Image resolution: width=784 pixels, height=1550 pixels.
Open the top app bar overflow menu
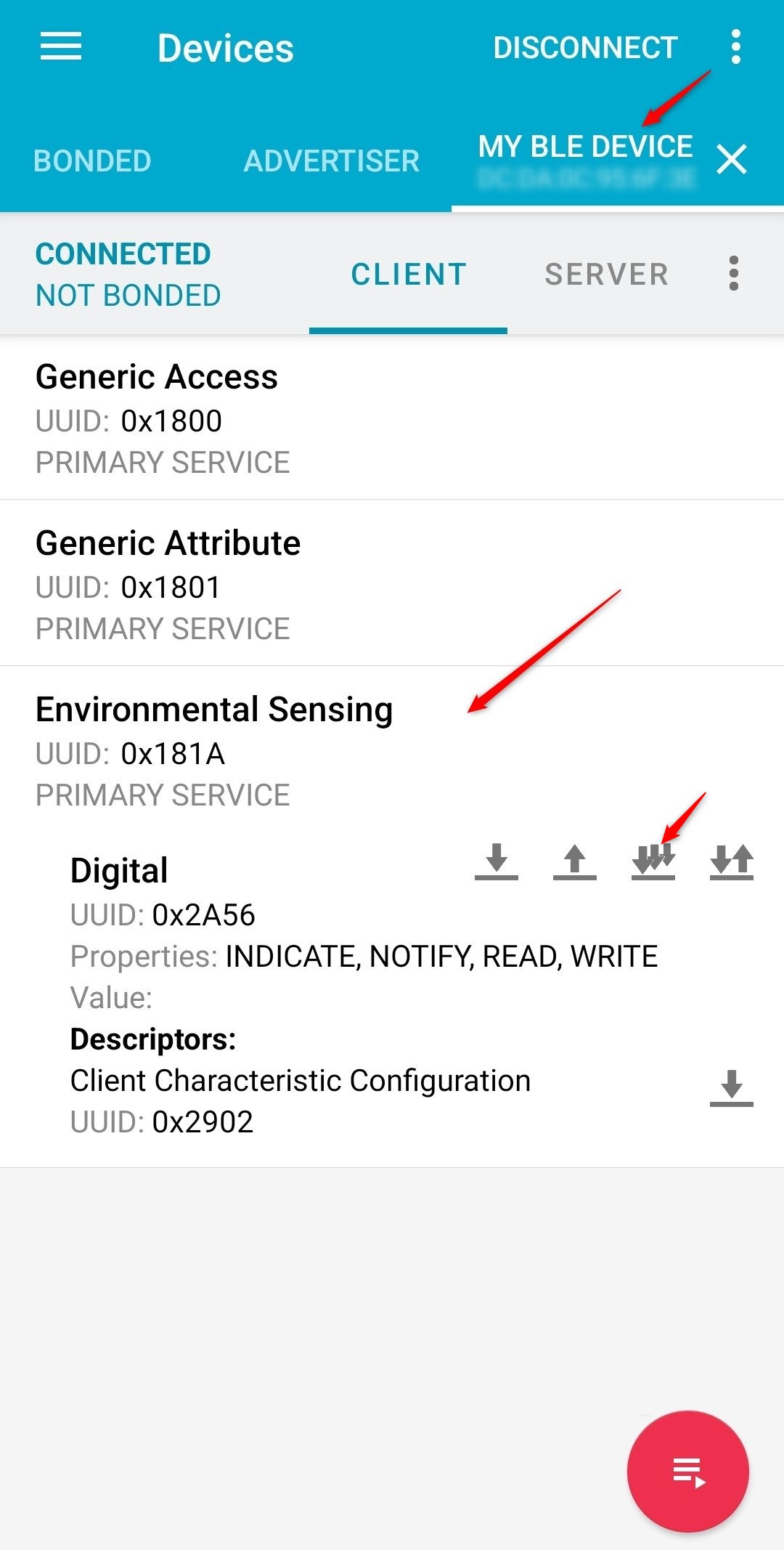[736, 47]
